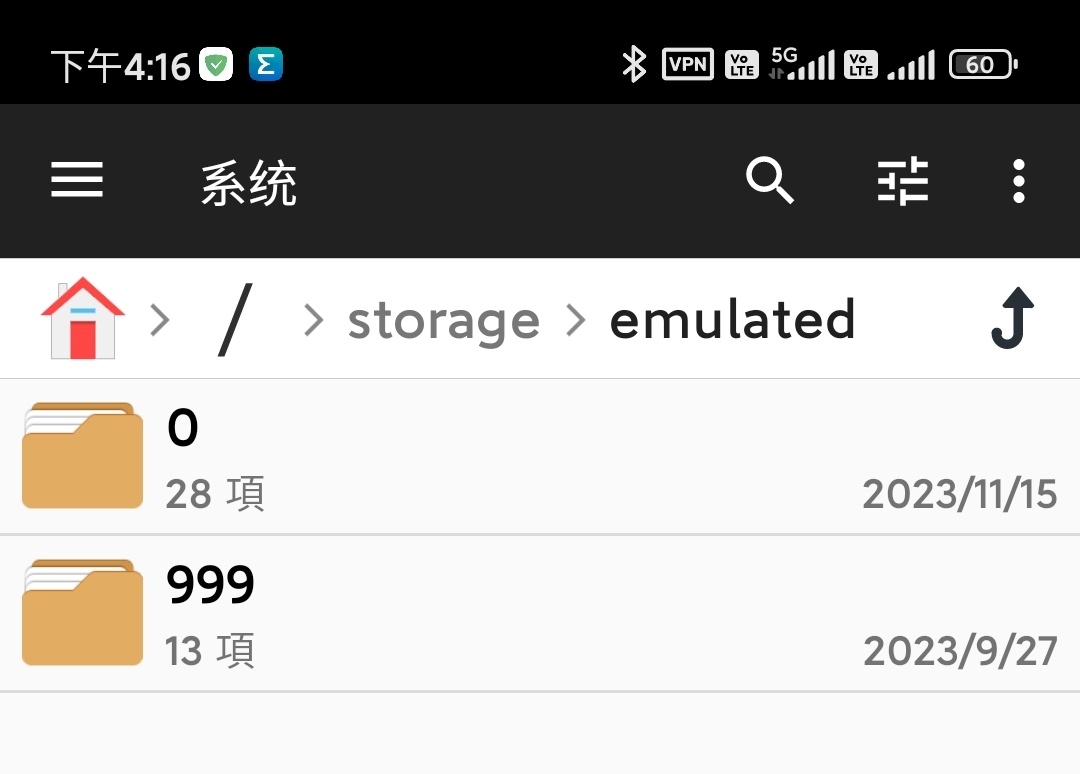Open folder 999
The image size is (1080, 774).
(540, 613)
